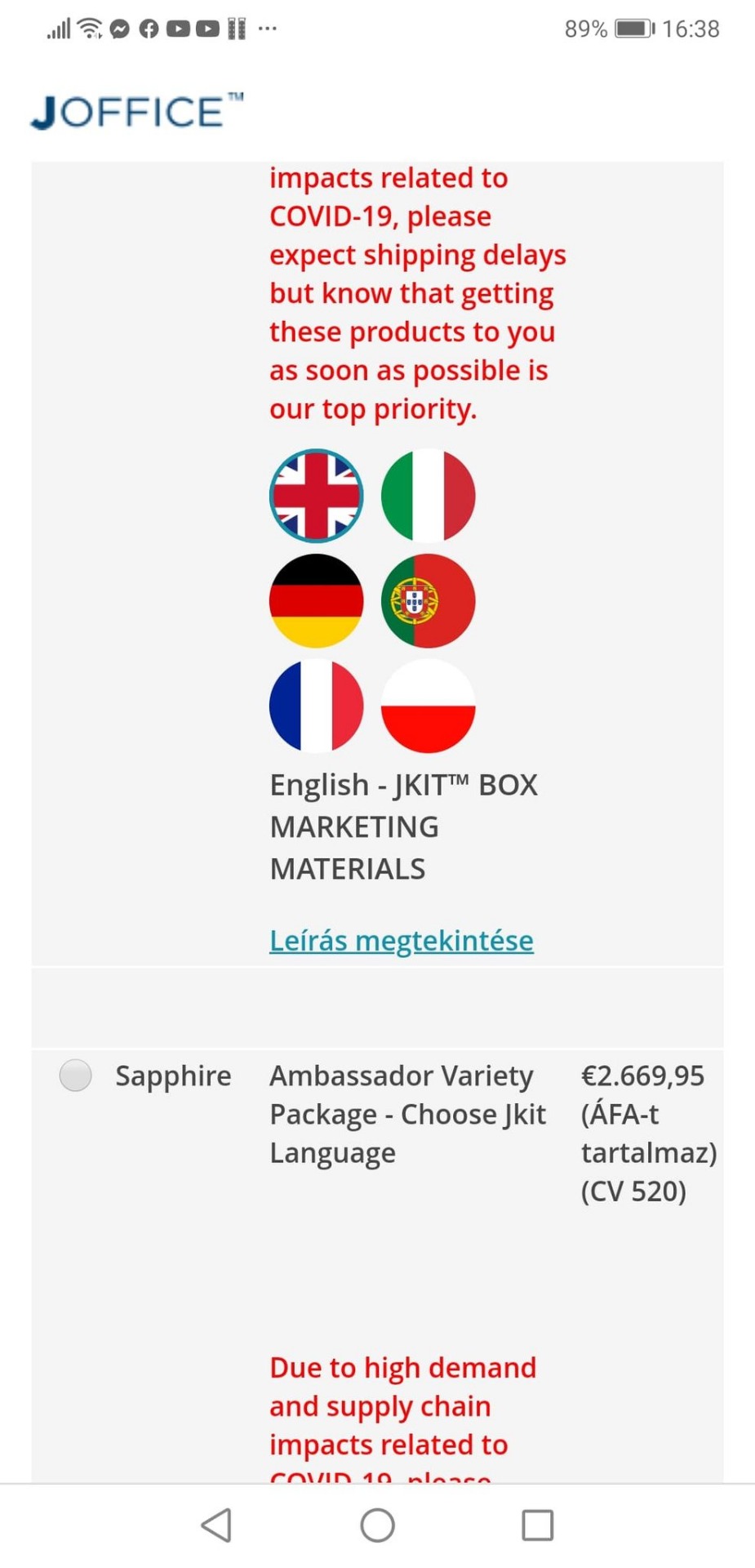The width and height of the screenshot is (755, 1568).
Task: Select the German flag language
Action: coord(316,600)
